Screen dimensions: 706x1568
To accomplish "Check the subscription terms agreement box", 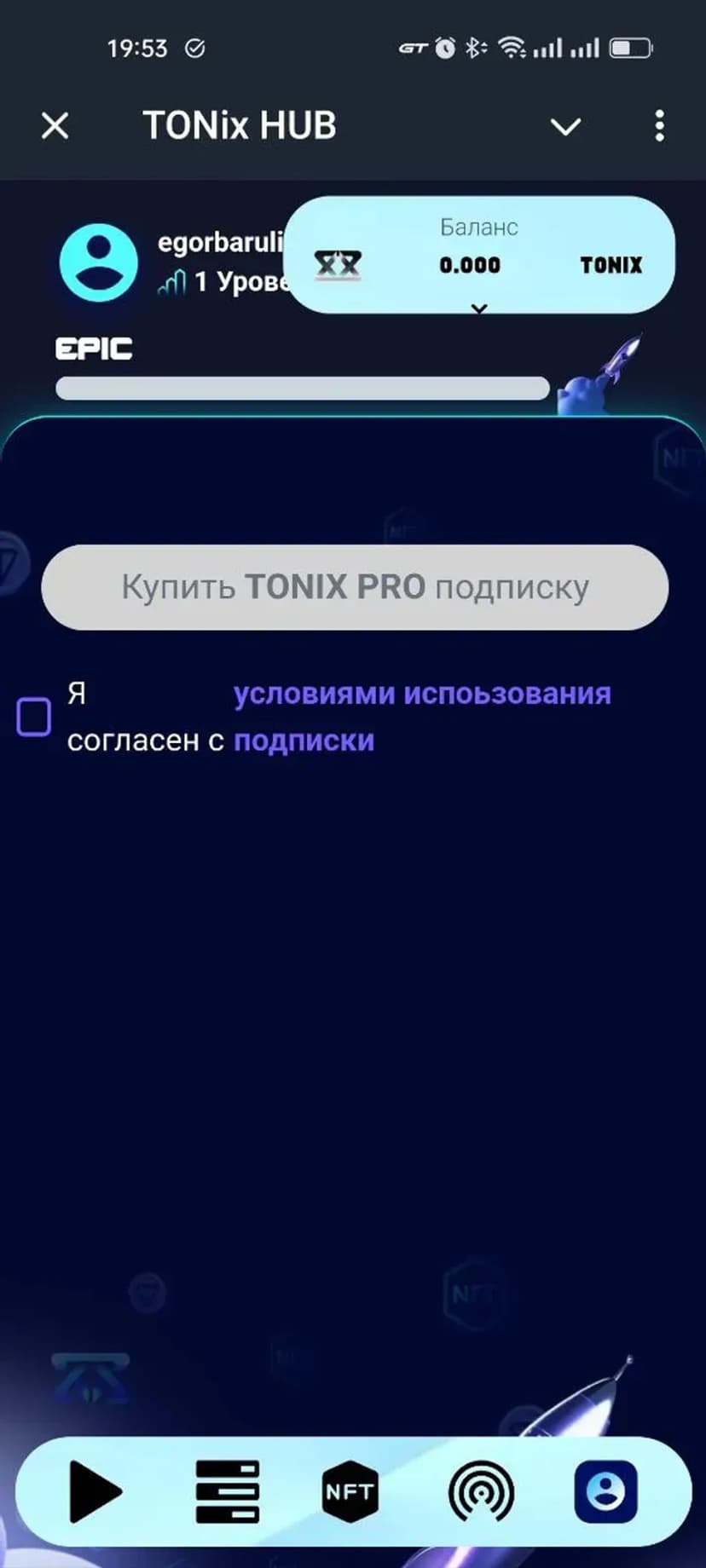I will tap(34, 717).
